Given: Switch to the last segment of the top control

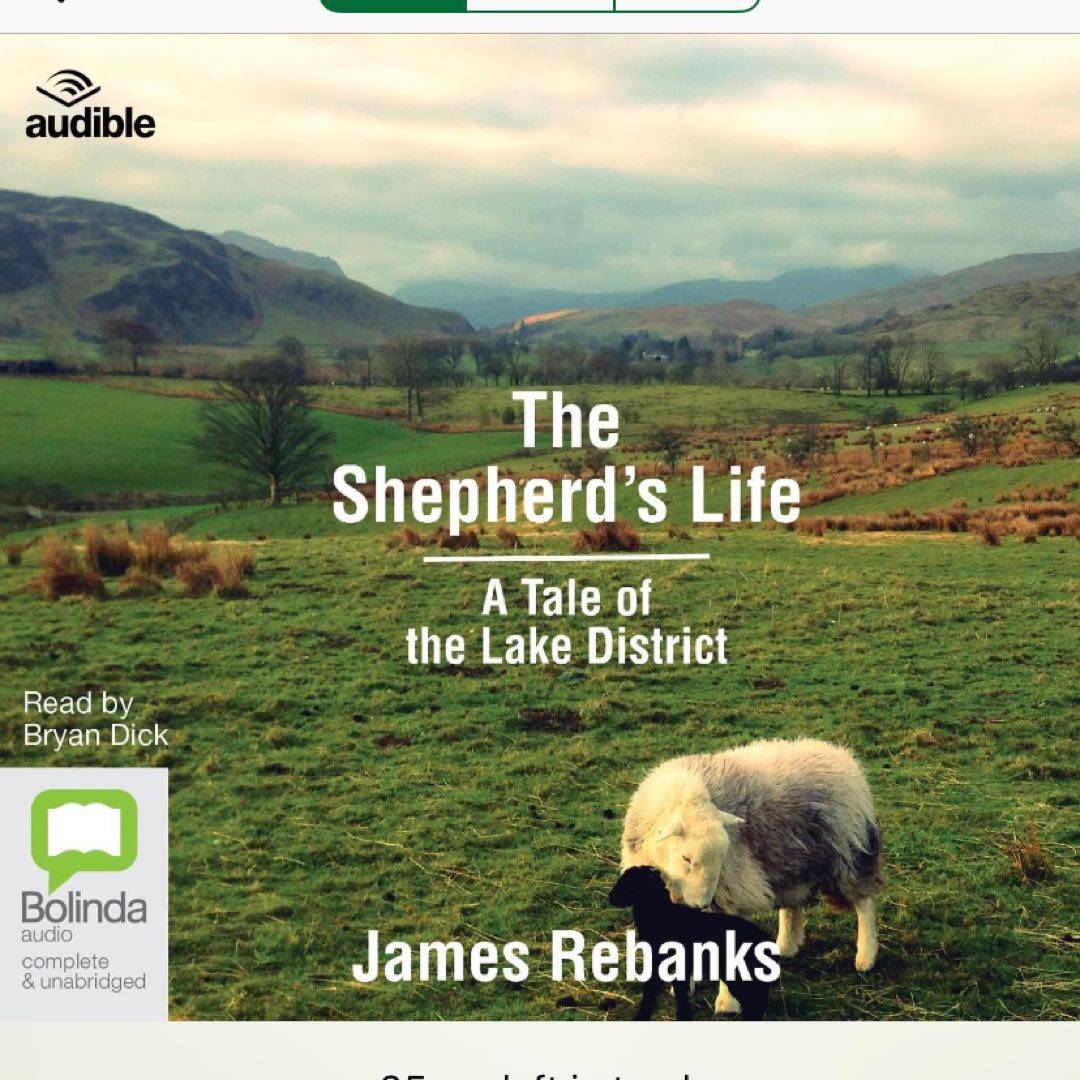Looking at the screenshot, I should tap(687, 5).
